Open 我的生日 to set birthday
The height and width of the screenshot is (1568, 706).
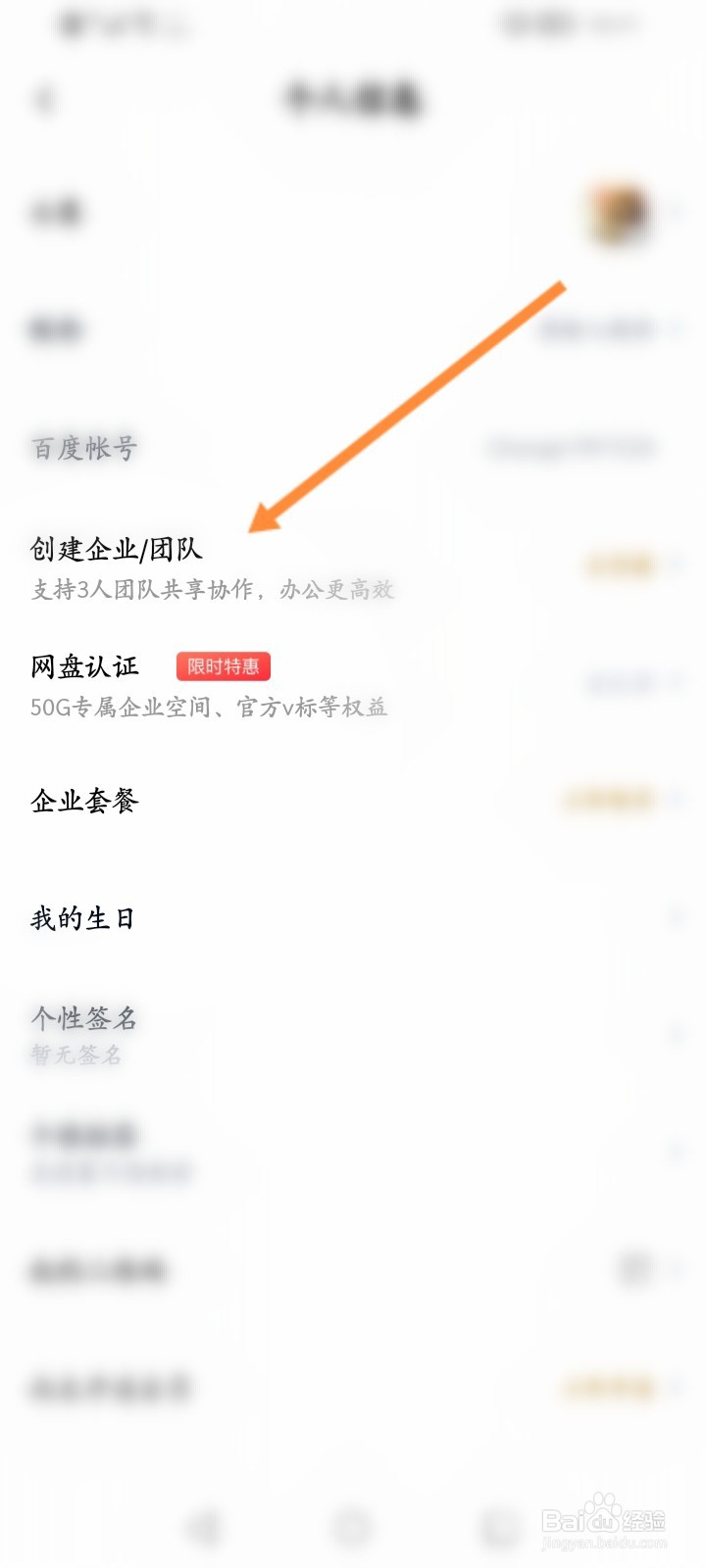coord(83,918)
